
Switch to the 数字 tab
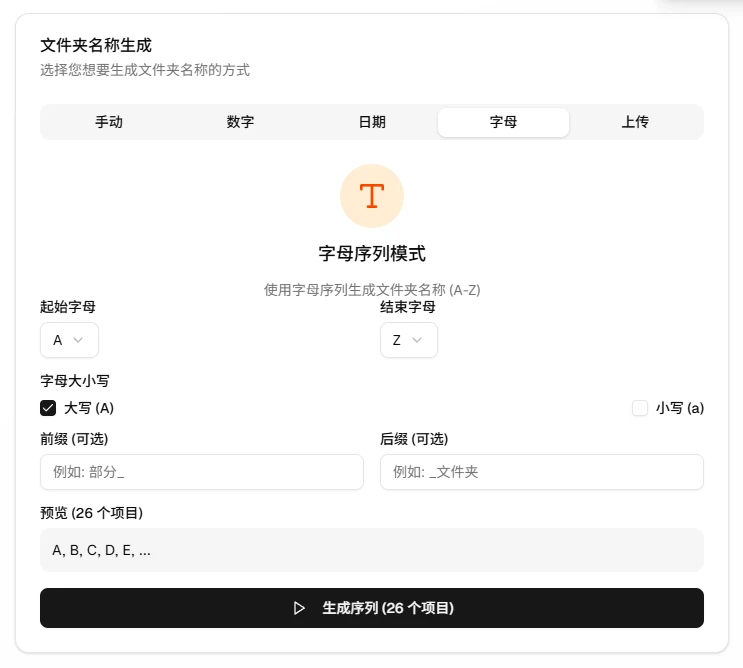point(240,122)
